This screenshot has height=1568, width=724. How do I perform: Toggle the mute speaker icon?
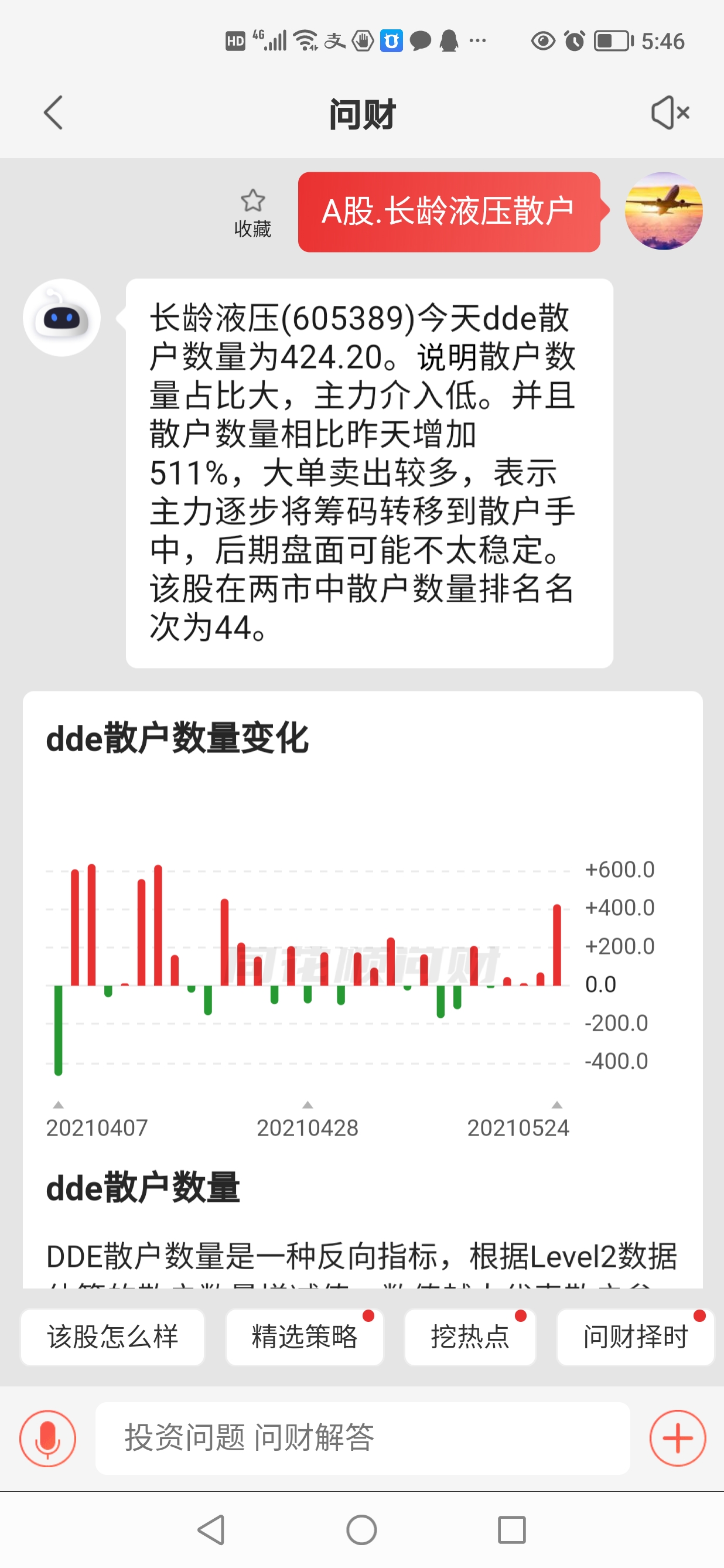click(670, 113)
